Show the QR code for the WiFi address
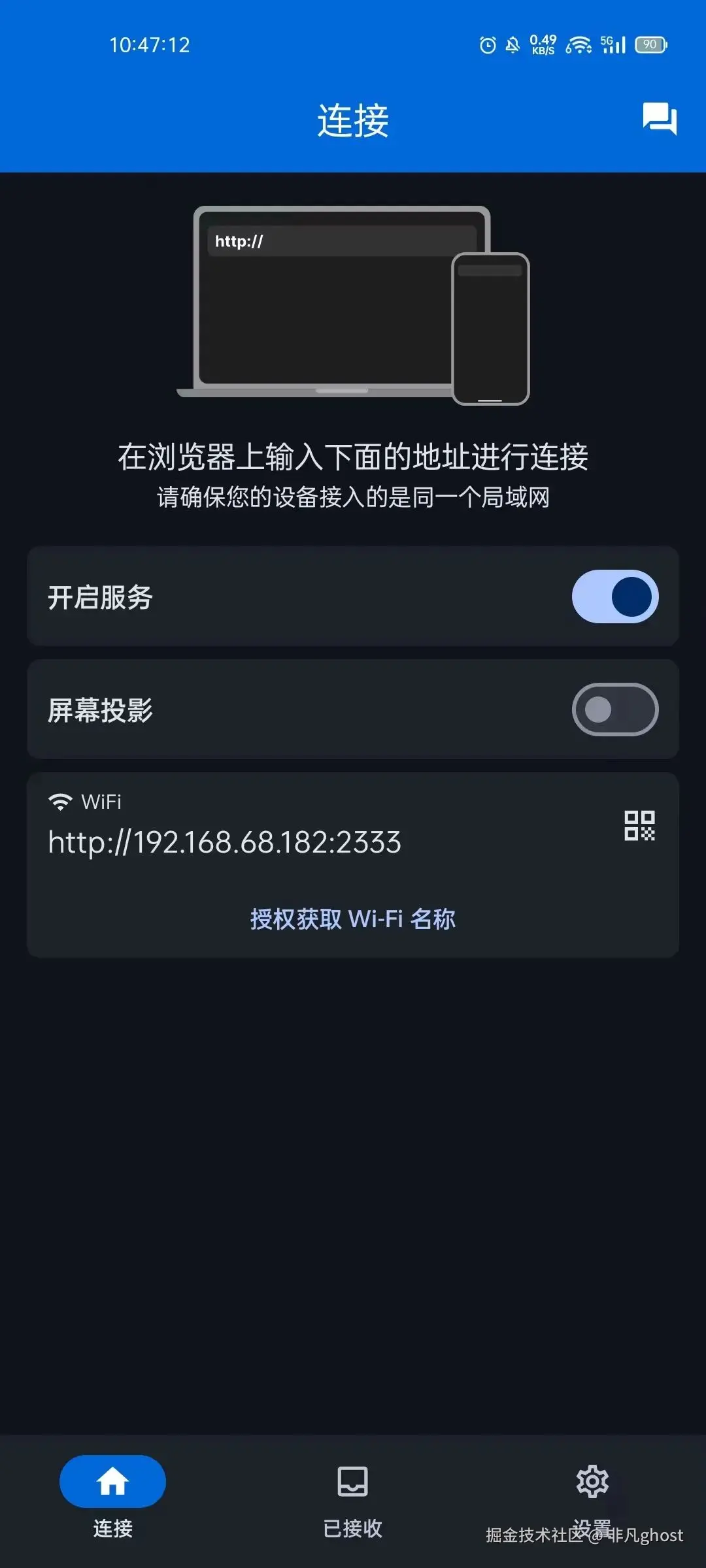The image size is (706, 1568). (x=639, y=826)
